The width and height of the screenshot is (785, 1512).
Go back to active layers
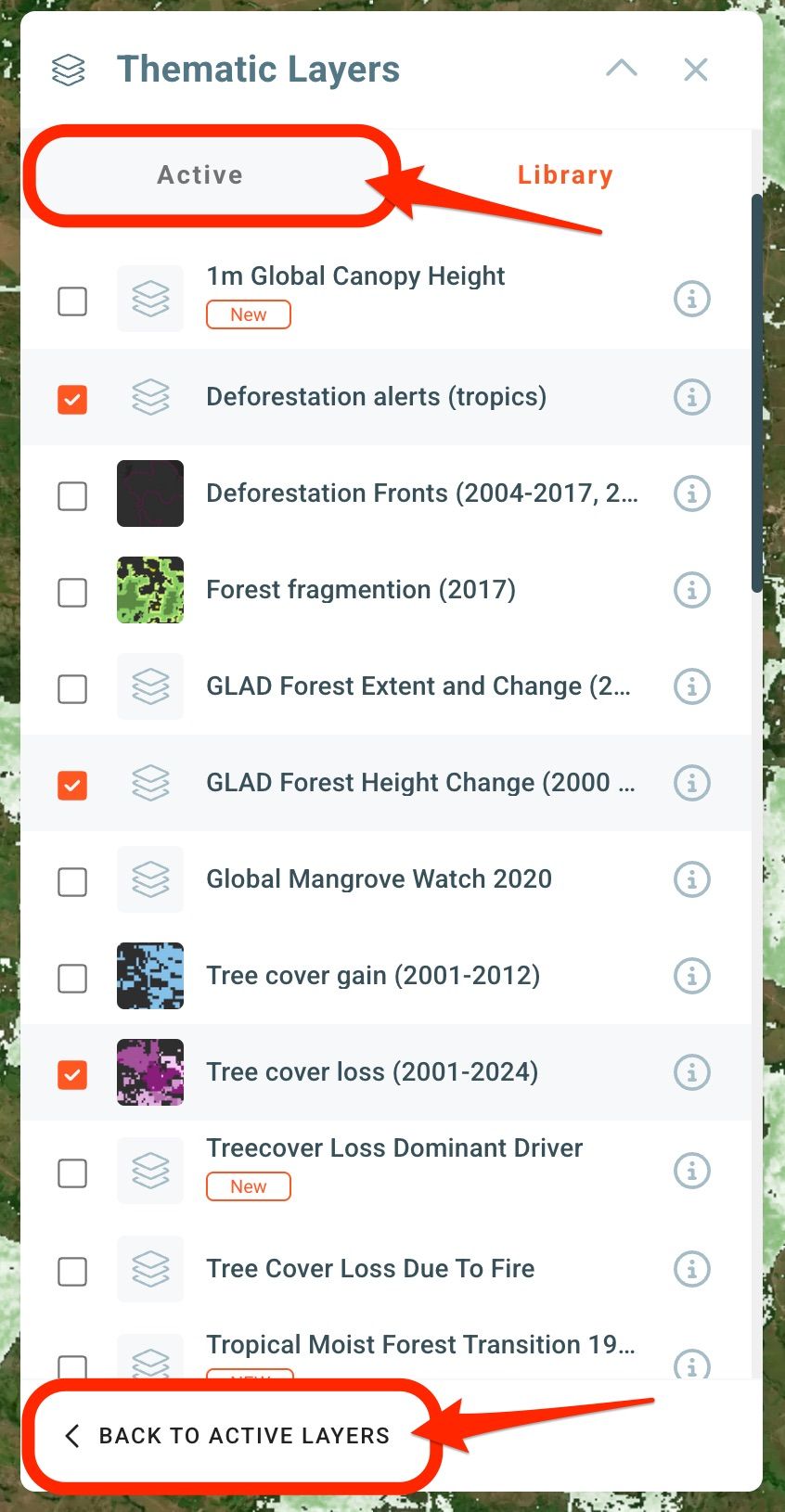(x=227, y=1435)
